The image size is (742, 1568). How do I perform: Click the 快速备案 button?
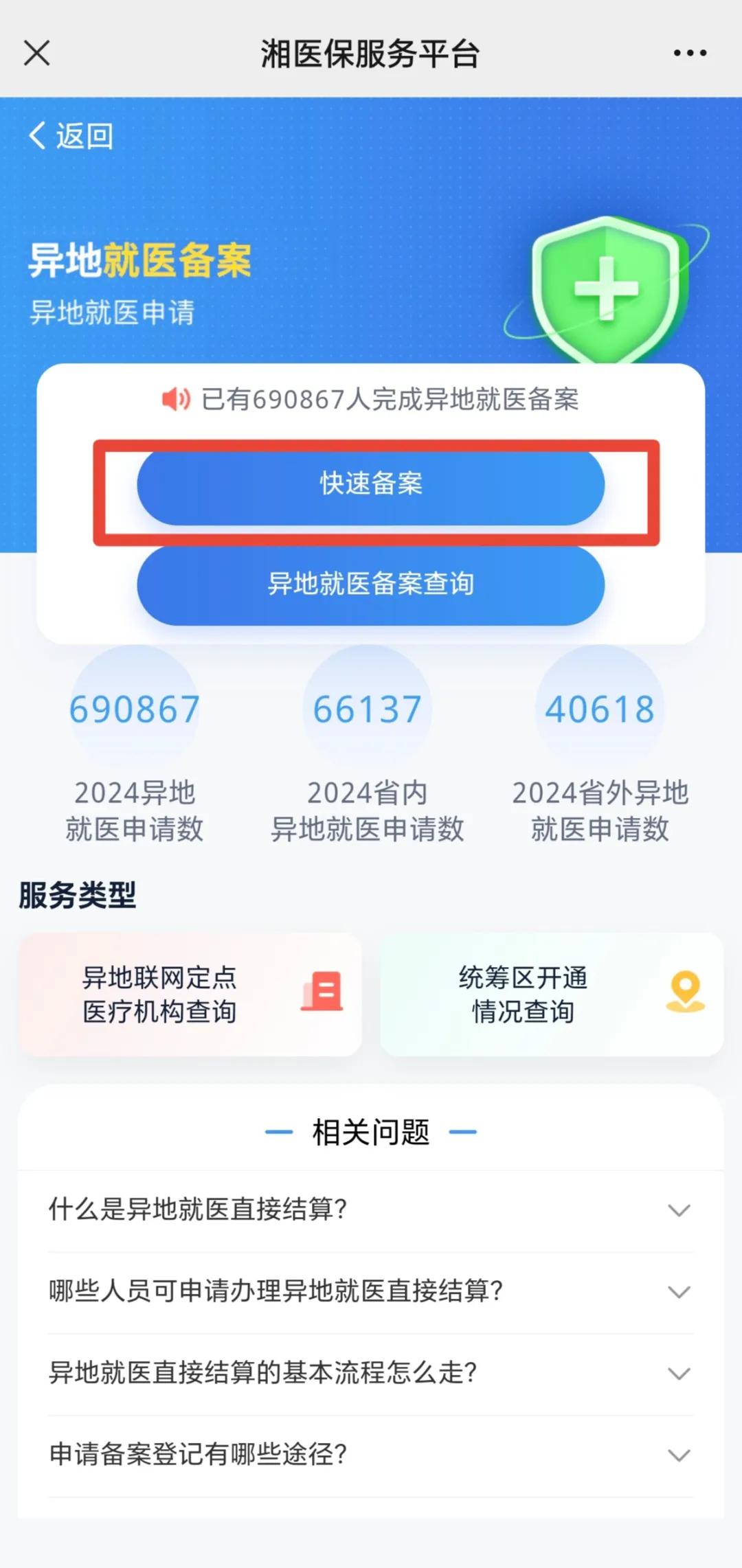tap(371, 485)
